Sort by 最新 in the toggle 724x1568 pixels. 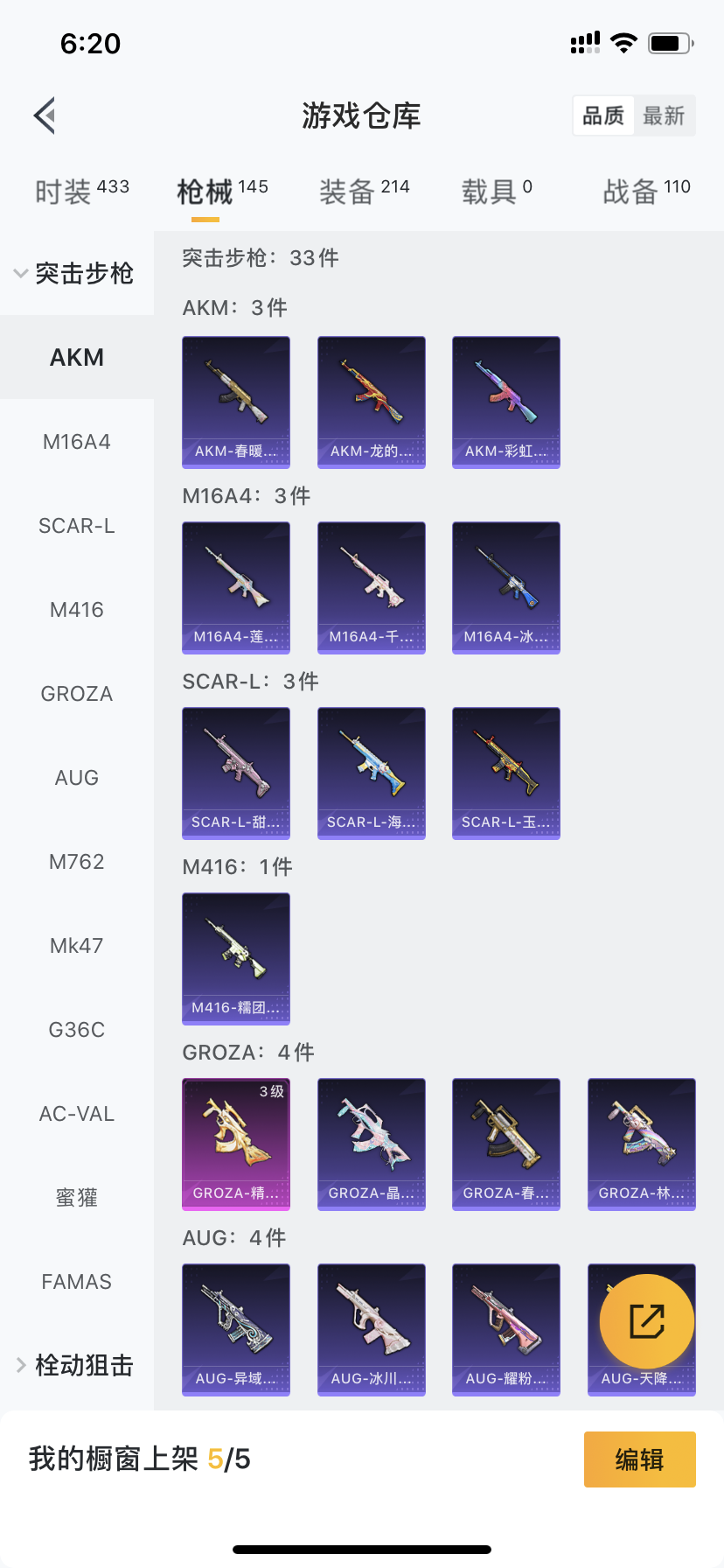(x=664, y=115)
